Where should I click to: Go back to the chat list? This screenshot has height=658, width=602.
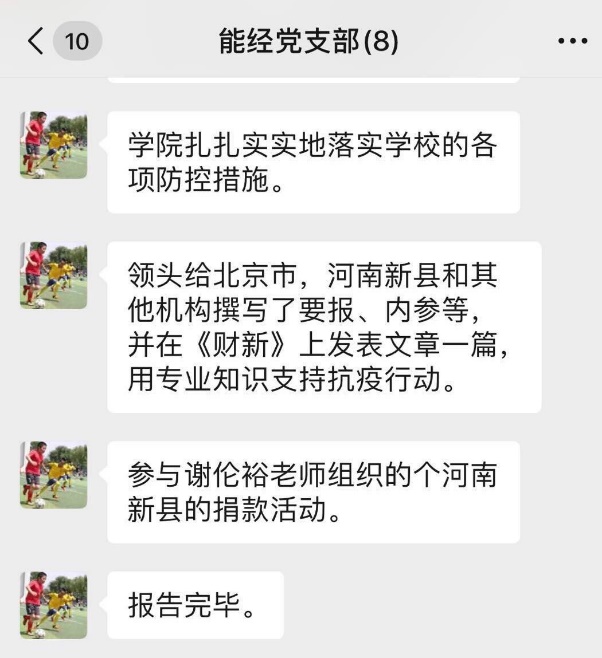tap(38, 41)
